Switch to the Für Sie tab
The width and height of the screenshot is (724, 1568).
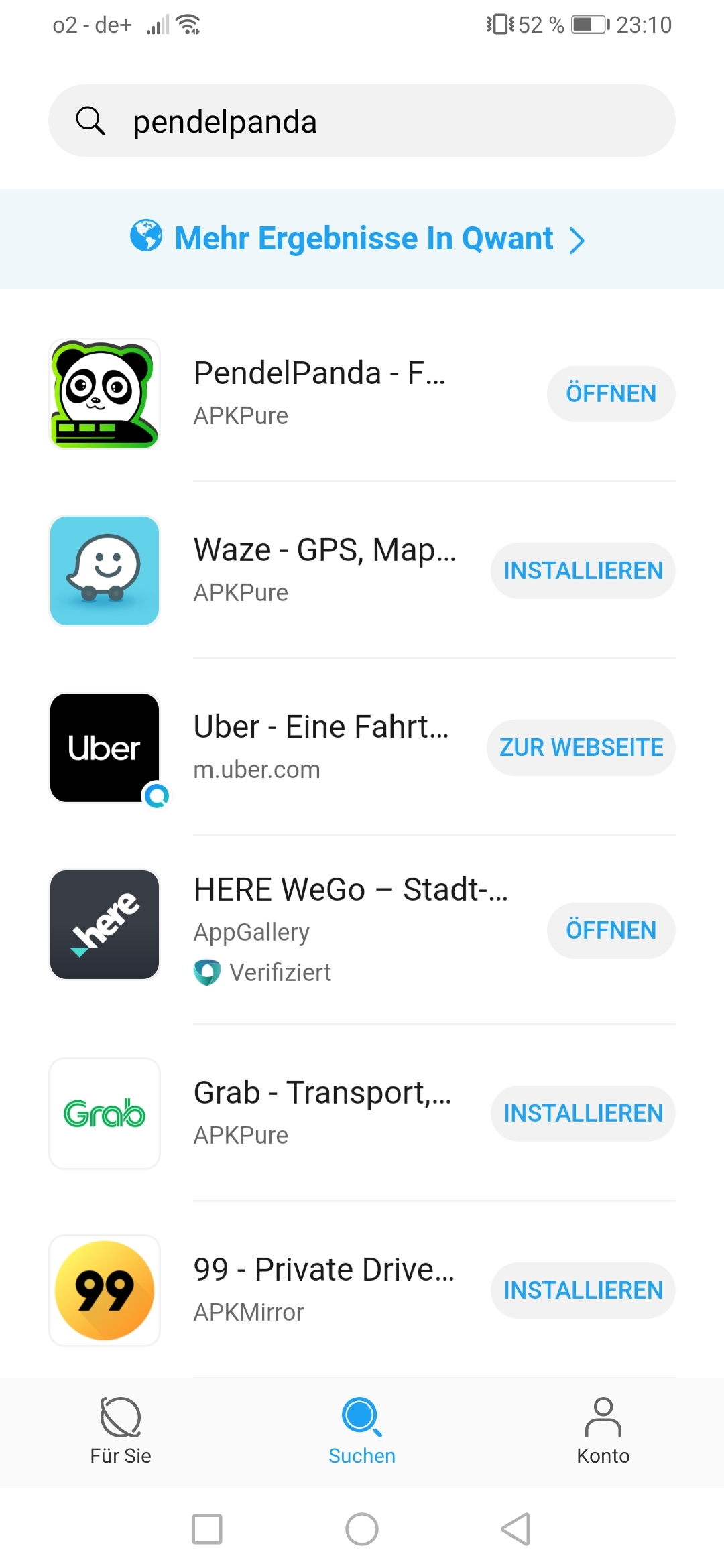point(121,1434)
